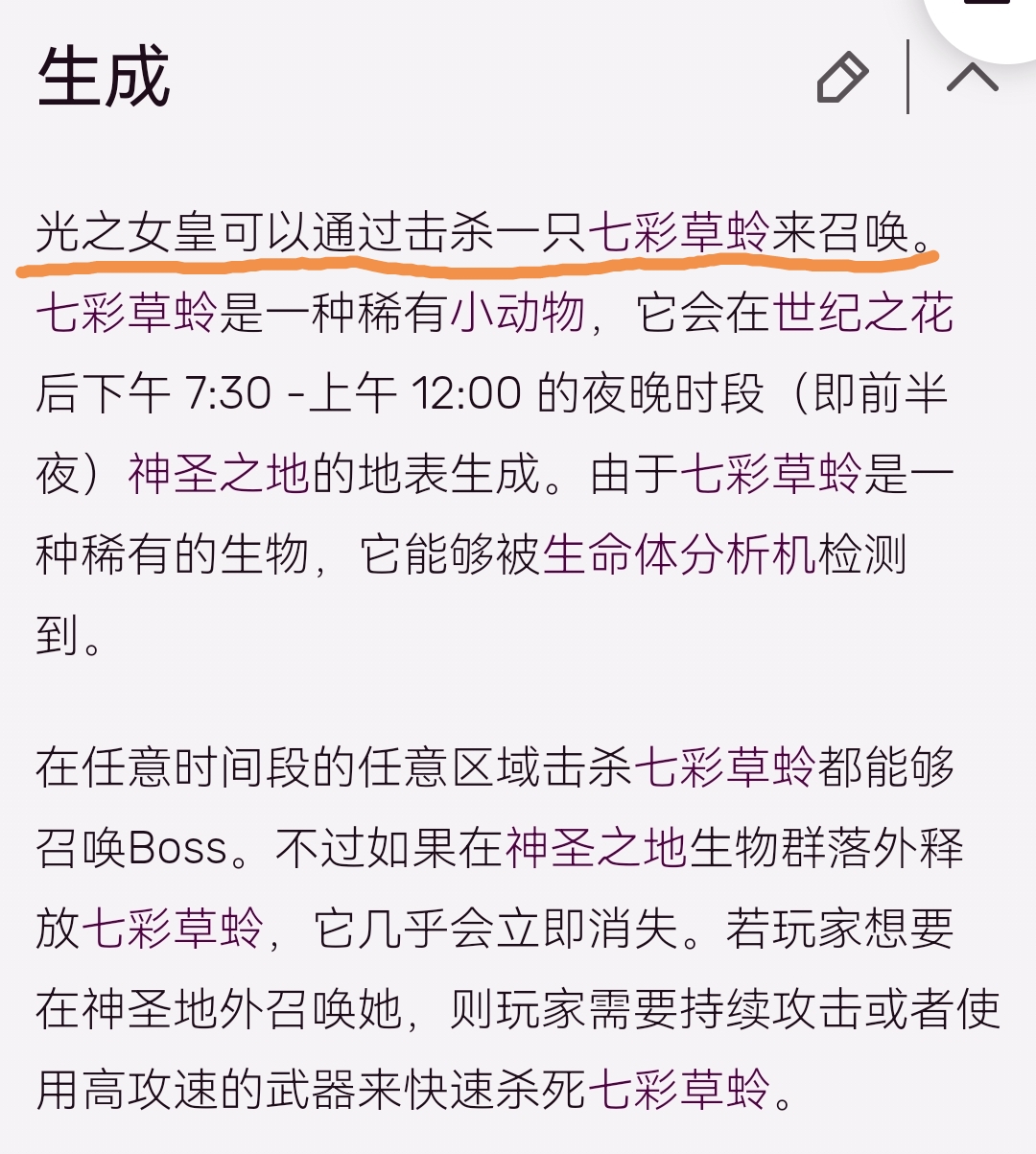1036x1154 pixels.
Task: Open the 小动物 link
Action: [518, 313]
